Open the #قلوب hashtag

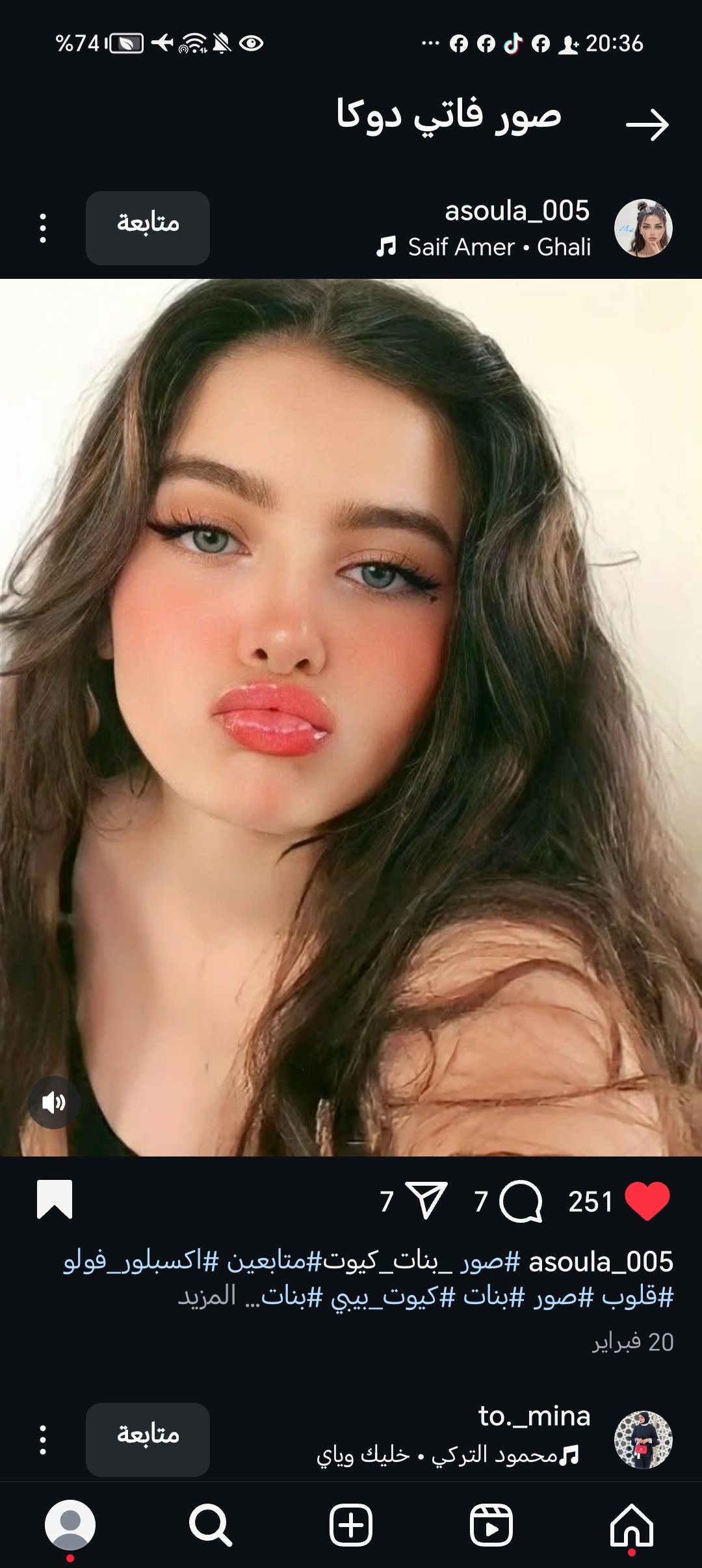click(x=637, y=1297)
